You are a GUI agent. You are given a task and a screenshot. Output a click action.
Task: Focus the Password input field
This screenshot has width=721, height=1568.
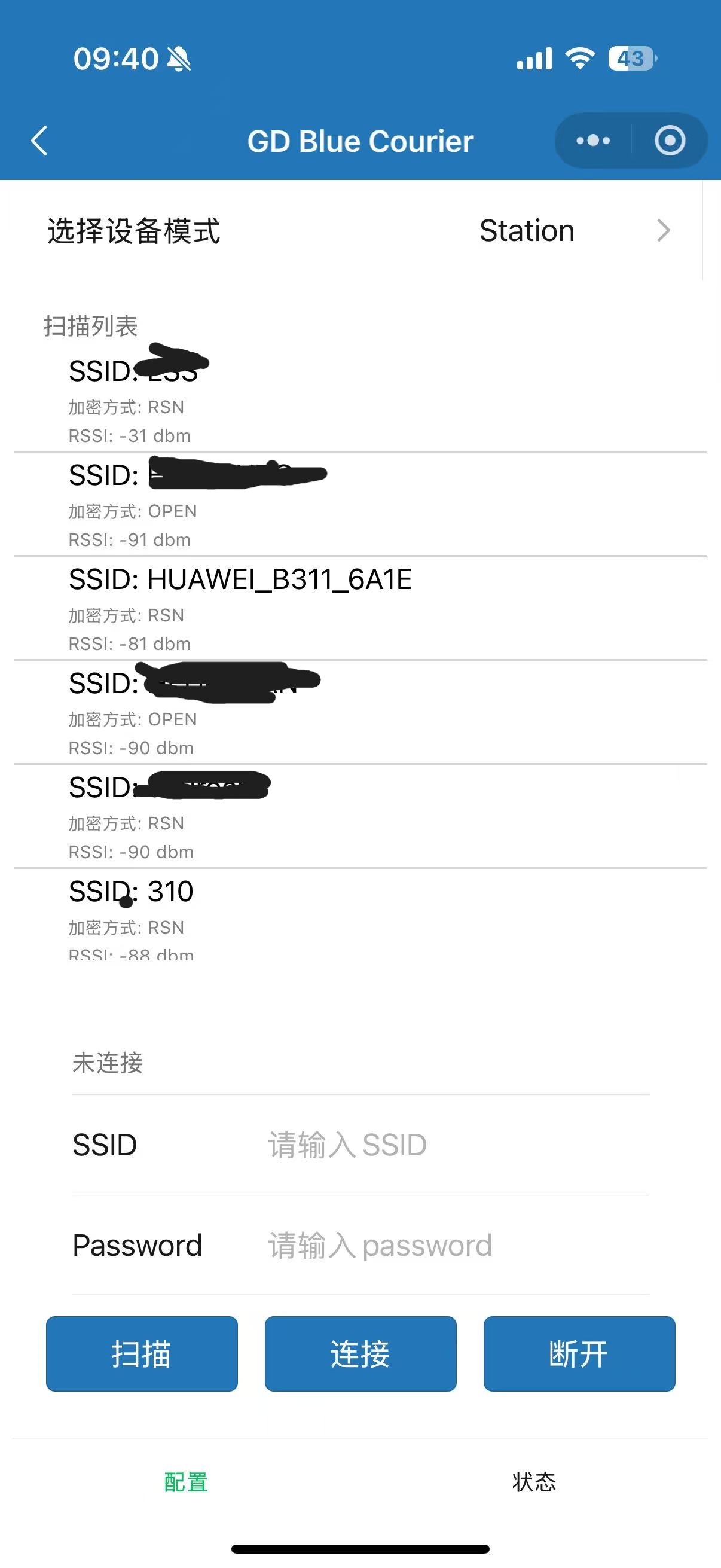point(457,1245)
